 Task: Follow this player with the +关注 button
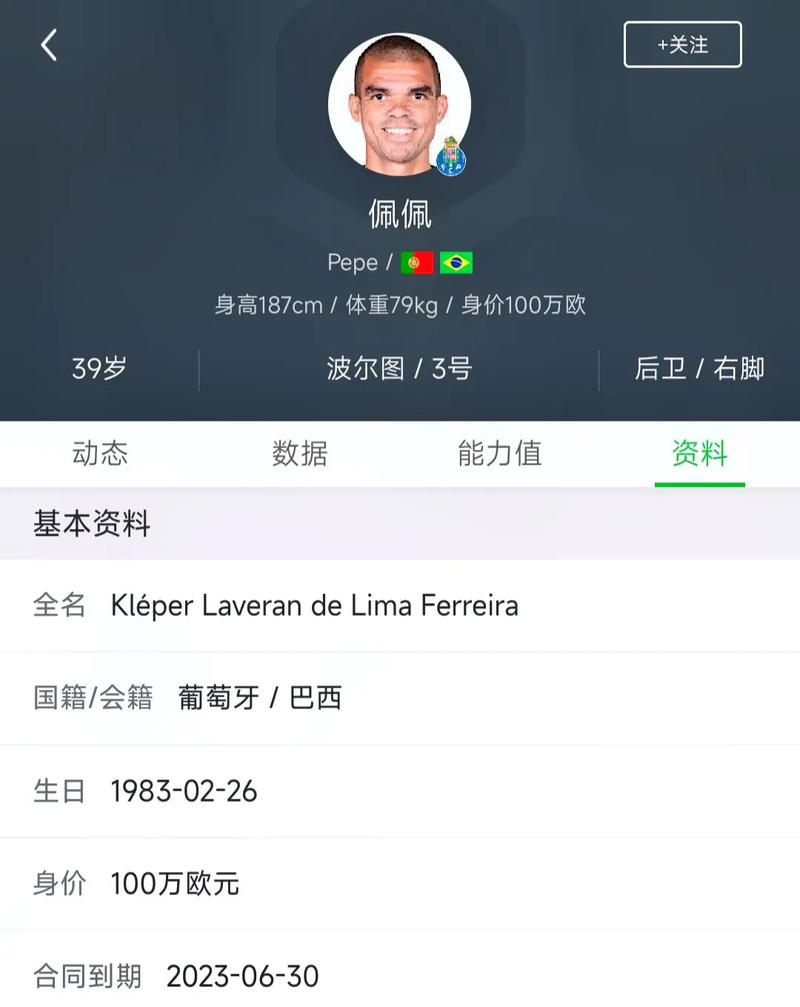(x=682, y=45)
